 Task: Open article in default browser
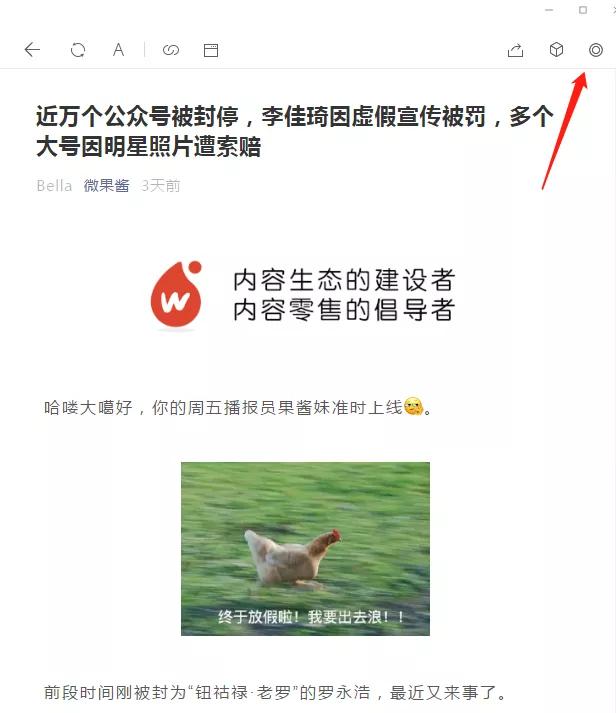[211, 50]
